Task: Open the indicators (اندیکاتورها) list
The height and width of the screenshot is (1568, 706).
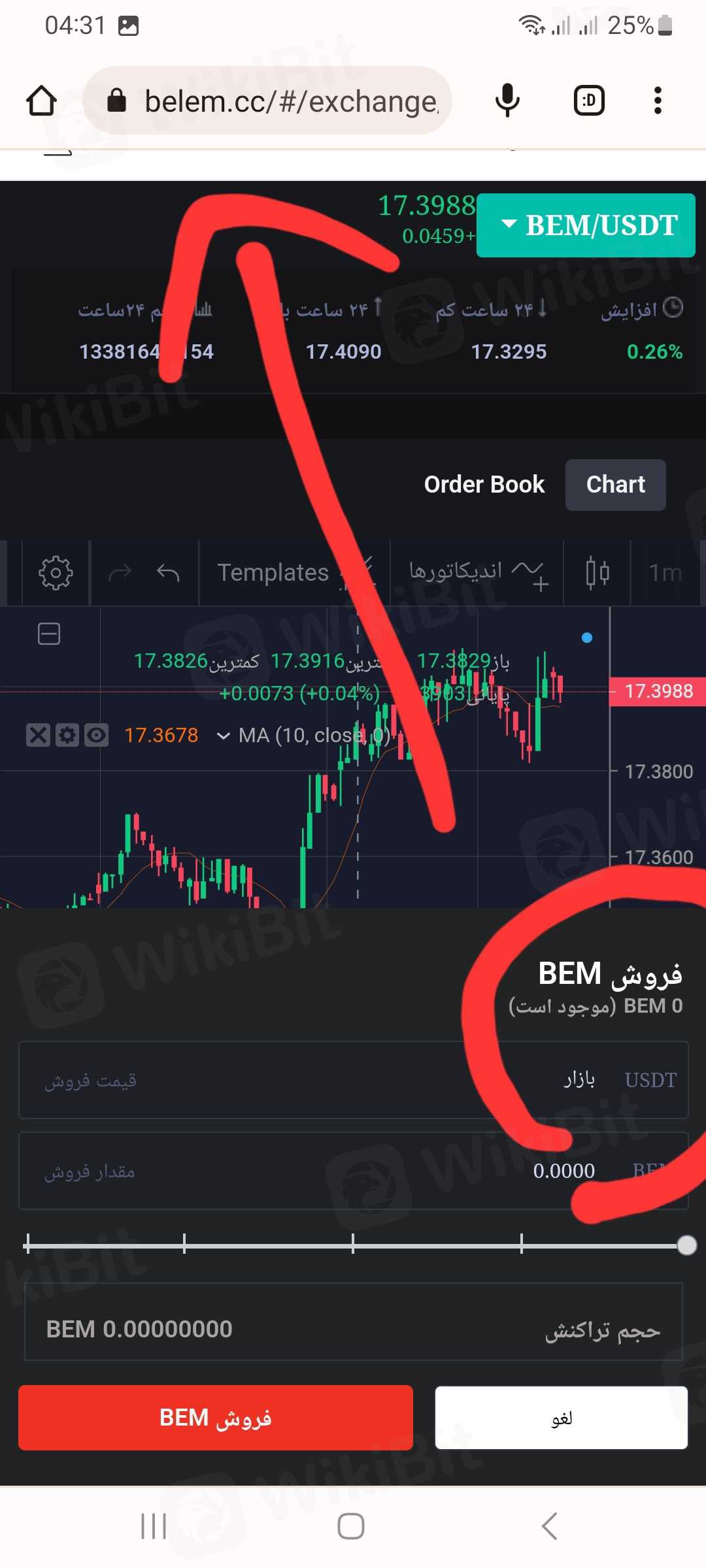Action: pyautogui.click(x=476, y=573)
